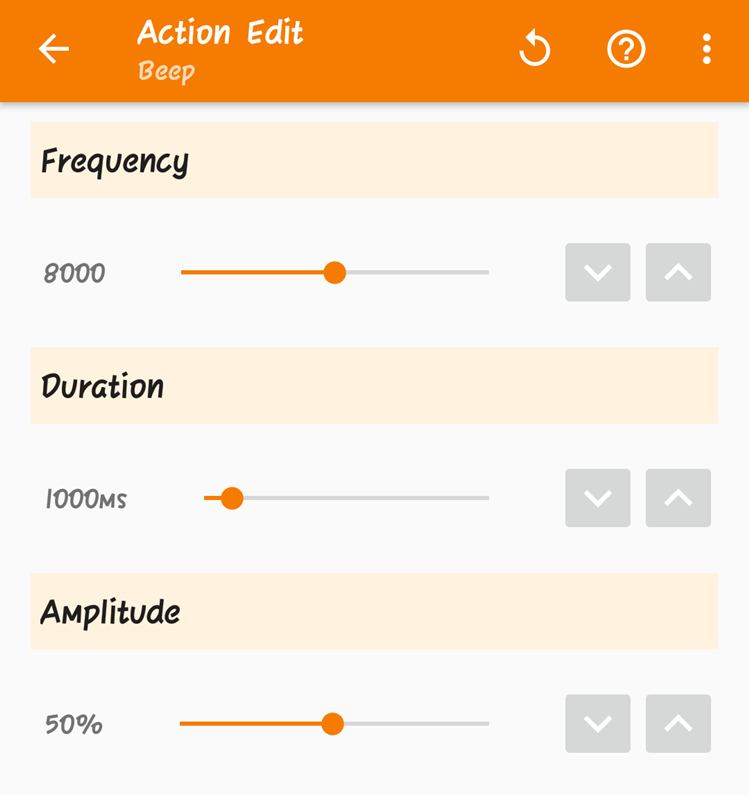Open the three-dot overflow menu
The image size is (749, 795).
(707, 48)
